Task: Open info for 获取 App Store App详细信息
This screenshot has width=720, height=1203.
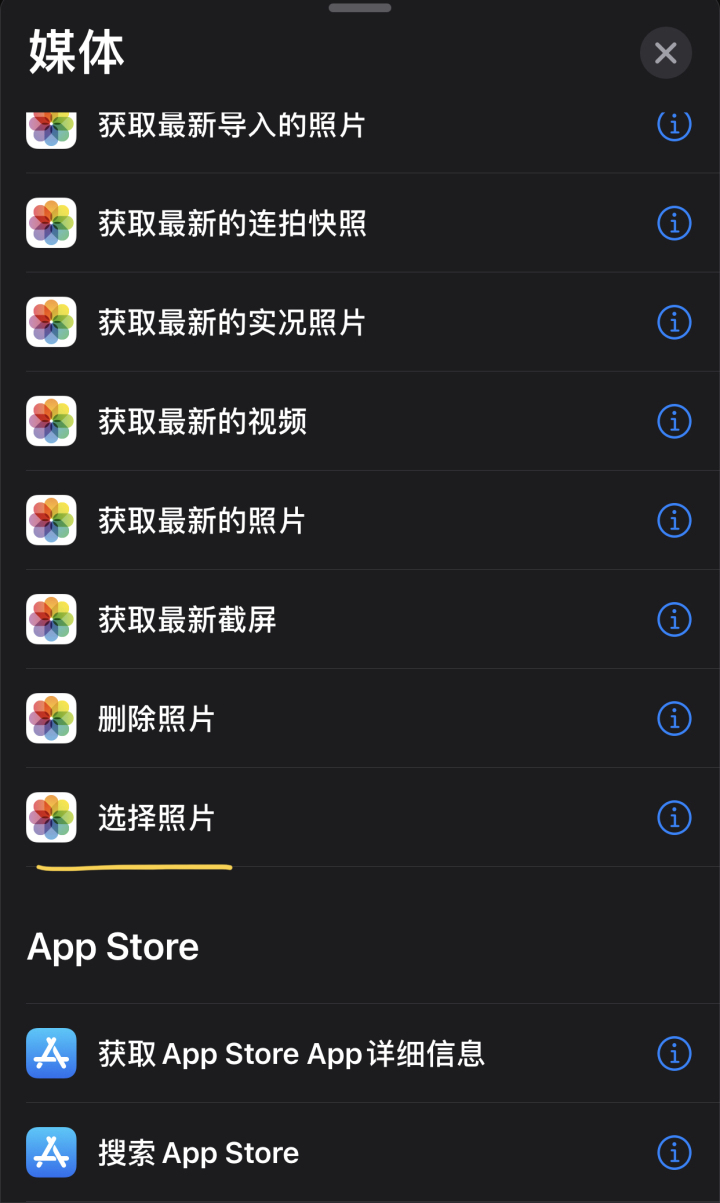Action: coord(674,1053)
